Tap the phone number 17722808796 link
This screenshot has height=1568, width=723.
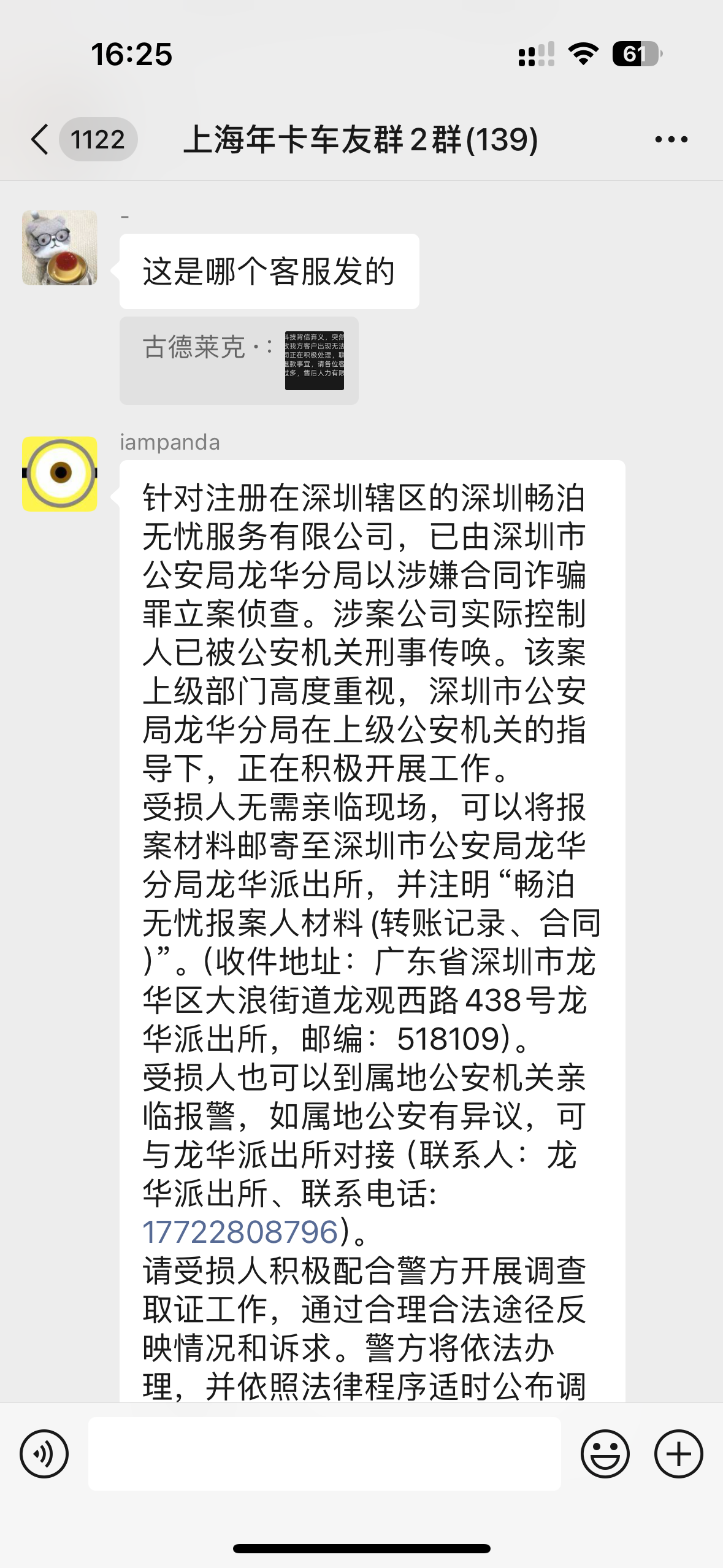point(240,1231)
